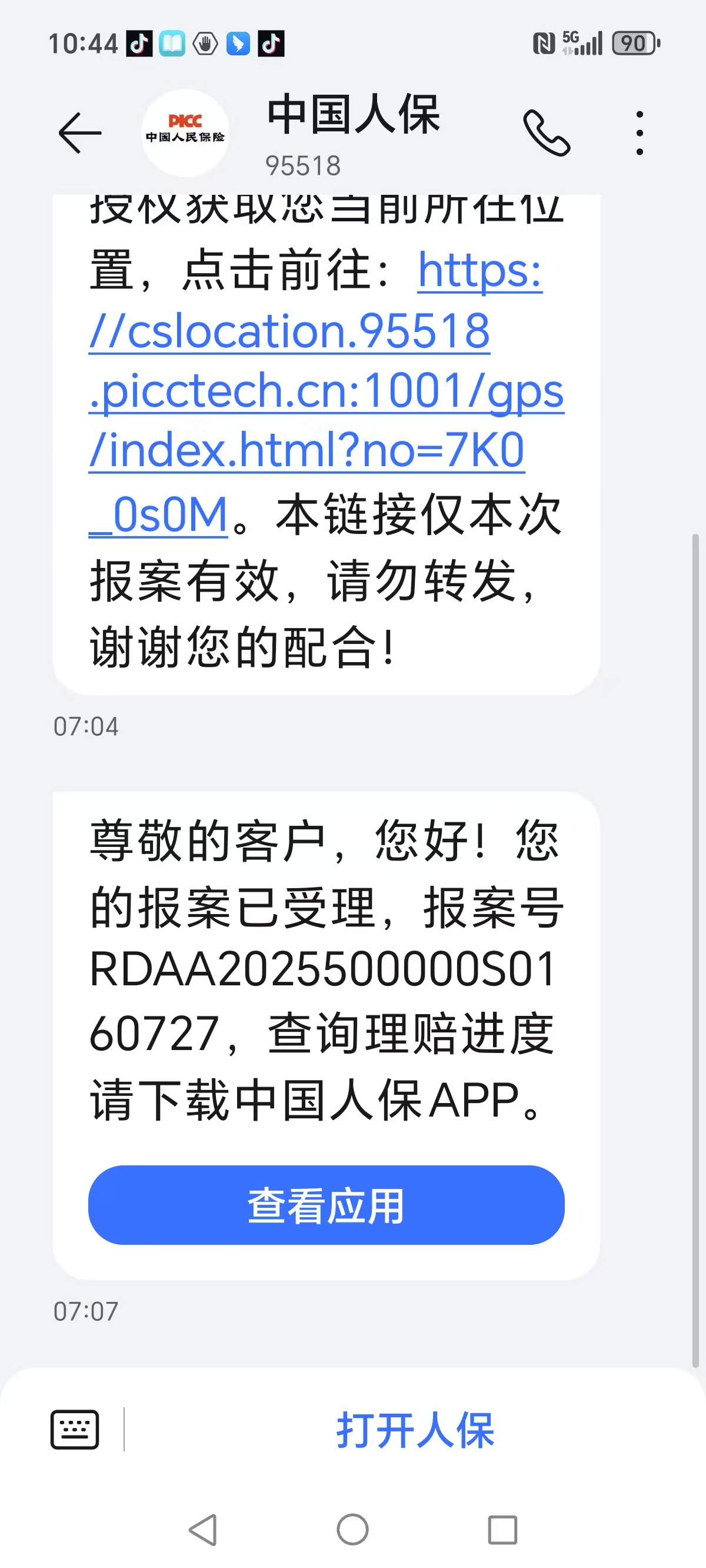This screenshot has height=1568, width=706.
Task: Go back from the 中国人保 conversation
Action: 80,132
